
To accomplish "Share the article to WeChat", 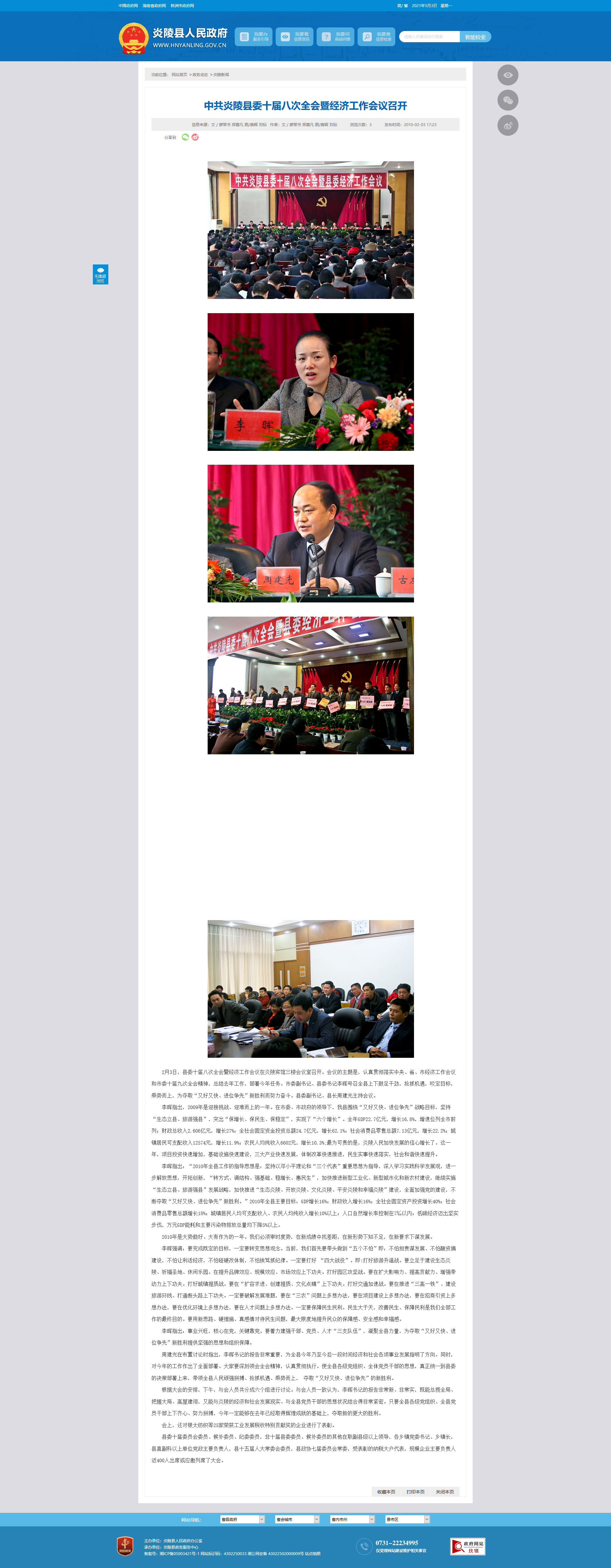I will (185, 137).
